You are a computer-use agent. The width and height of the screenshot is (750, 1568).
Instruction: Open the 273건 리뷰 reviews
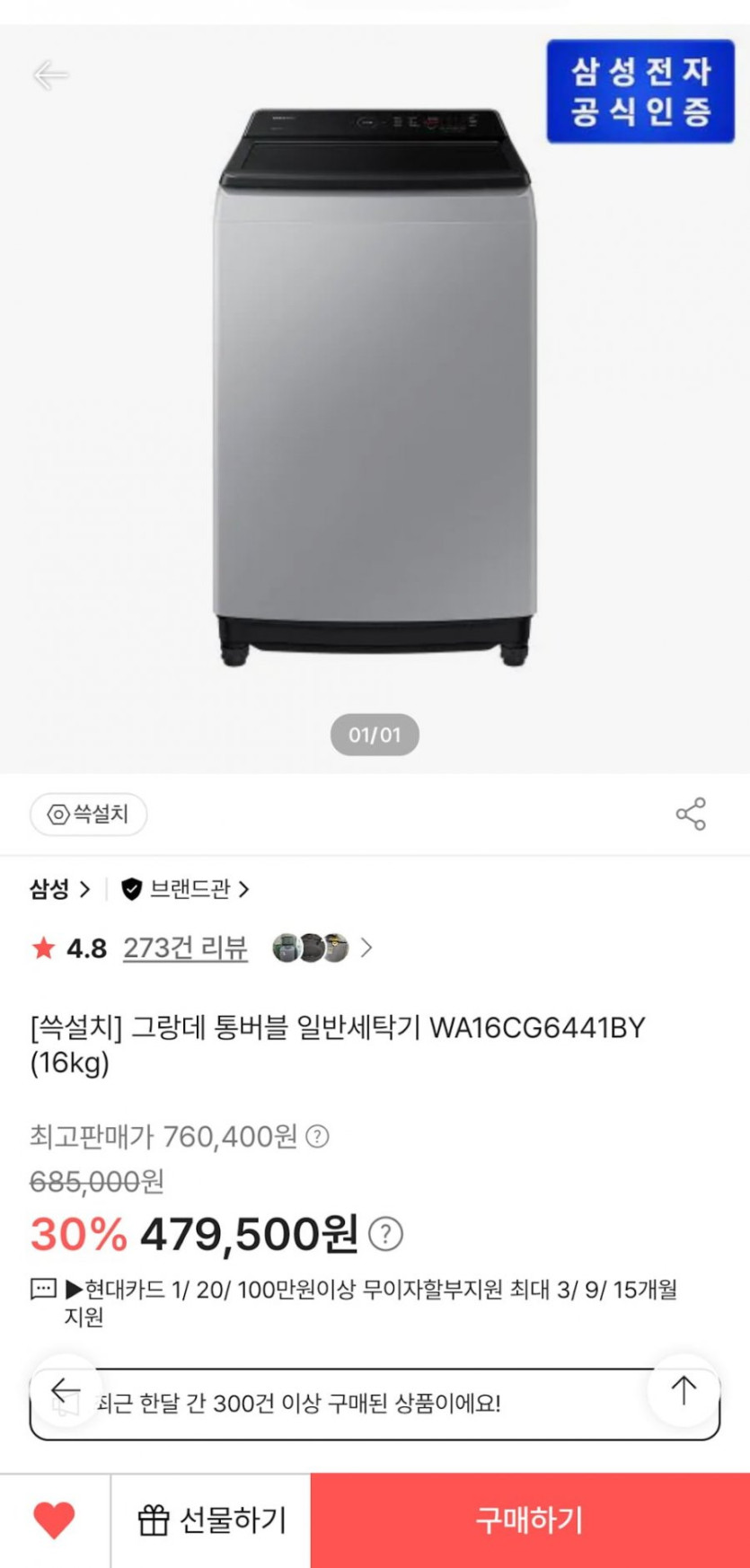point(185,948)
